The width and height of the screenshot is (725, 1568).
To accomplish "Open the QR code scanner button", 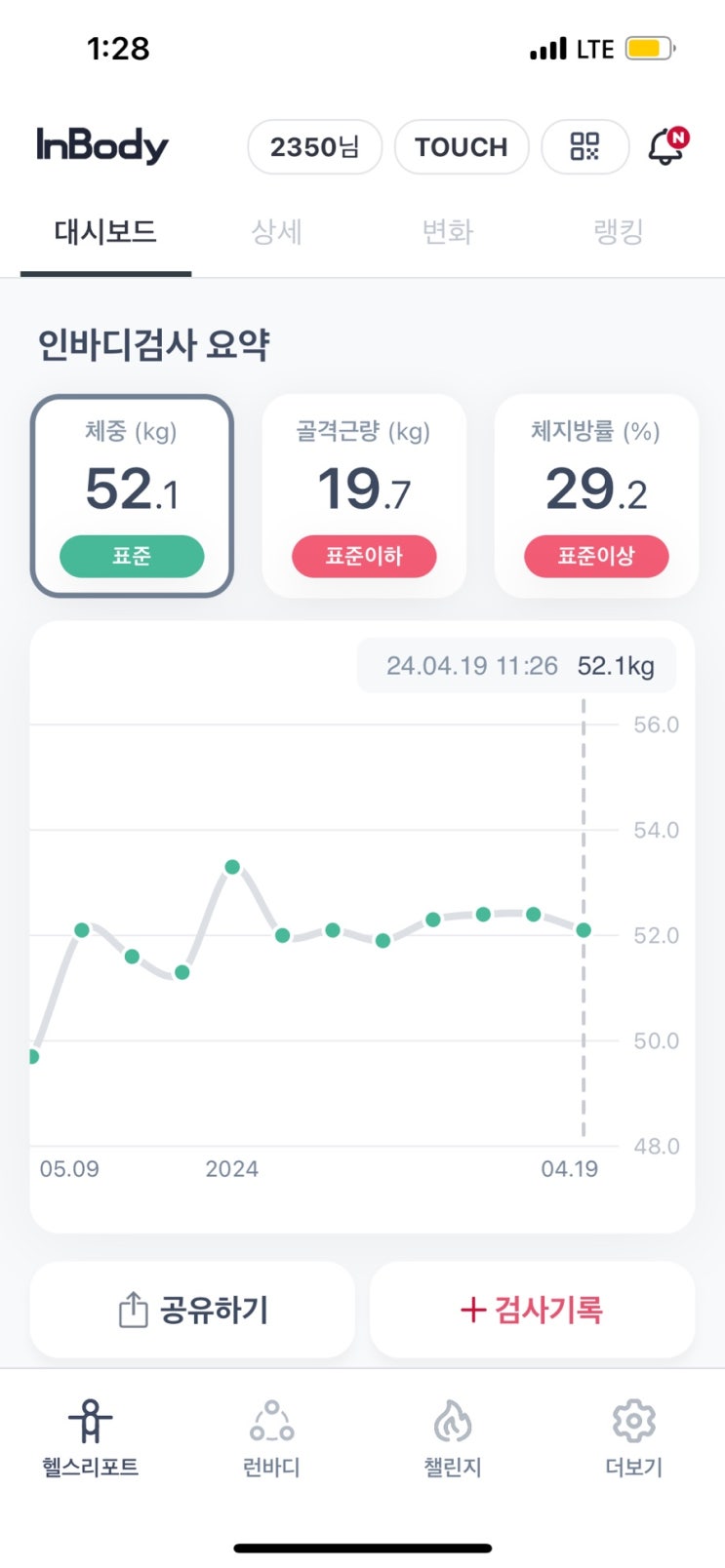I will (x=584, y=147).
